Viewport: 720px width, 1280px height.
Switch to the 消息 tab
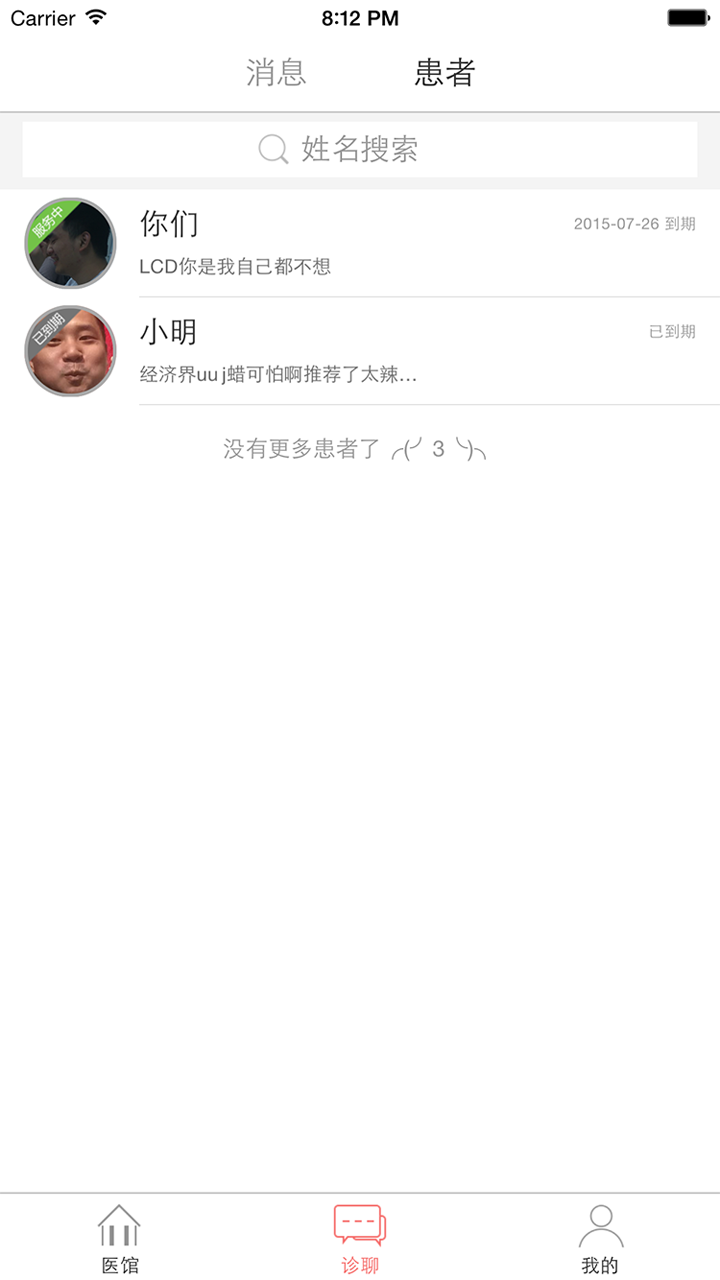(276, 73)
